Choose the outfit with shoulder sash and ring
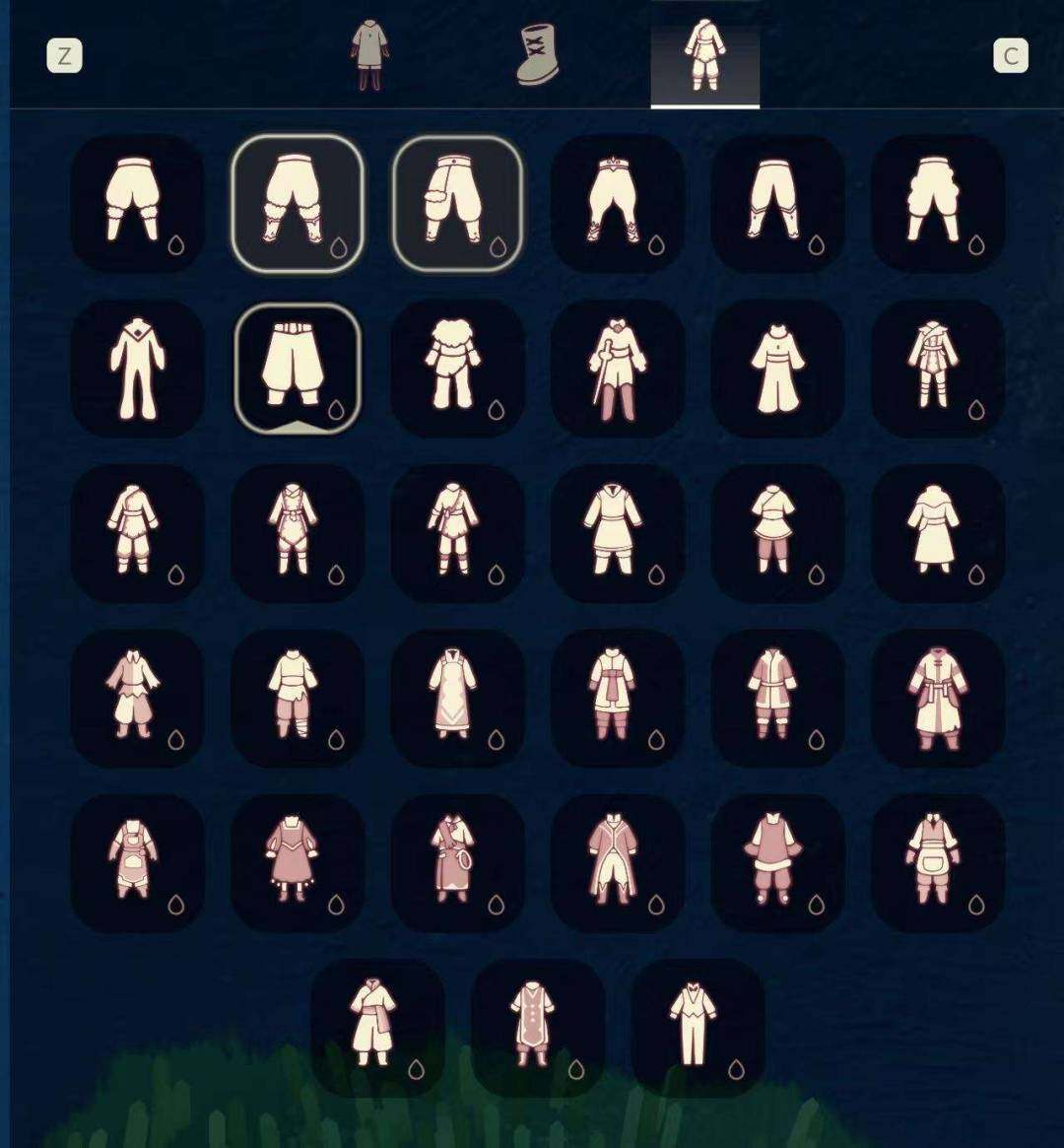This screenshot has height=1148, width=1064. (x=457, y=862)
